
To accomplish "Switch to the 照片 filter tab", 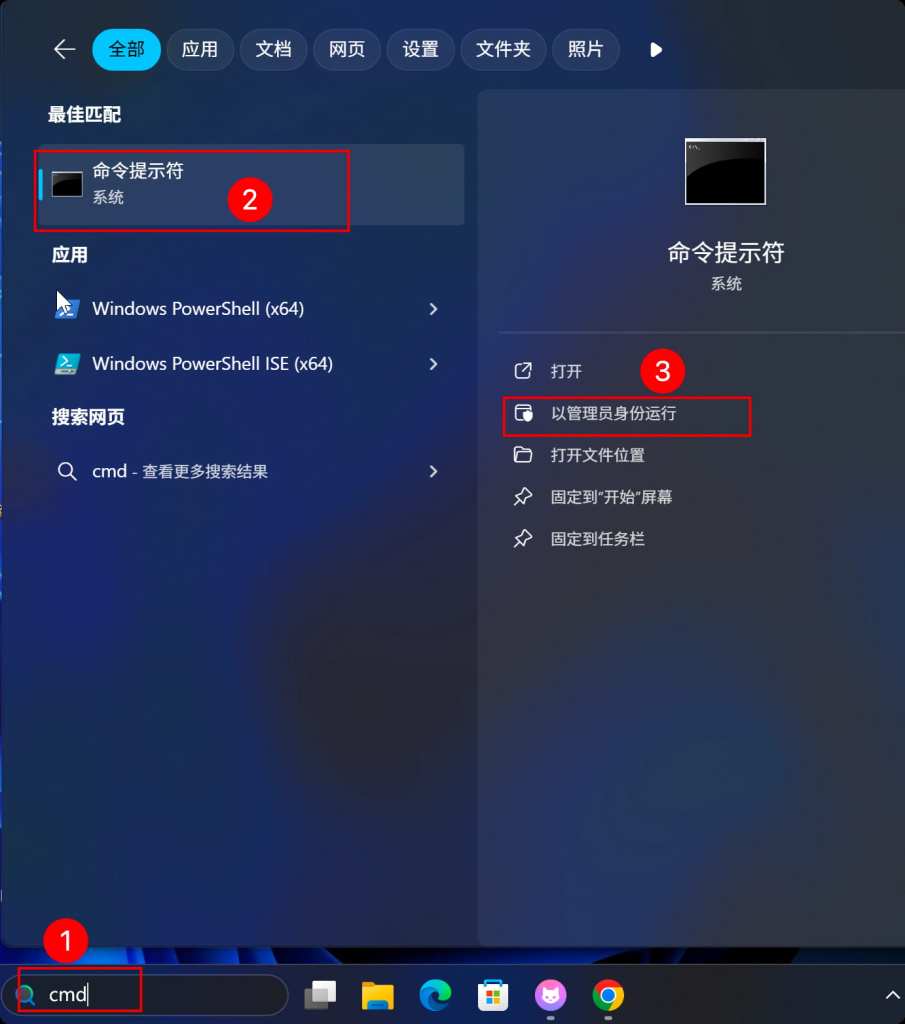I will coord(586,49).
